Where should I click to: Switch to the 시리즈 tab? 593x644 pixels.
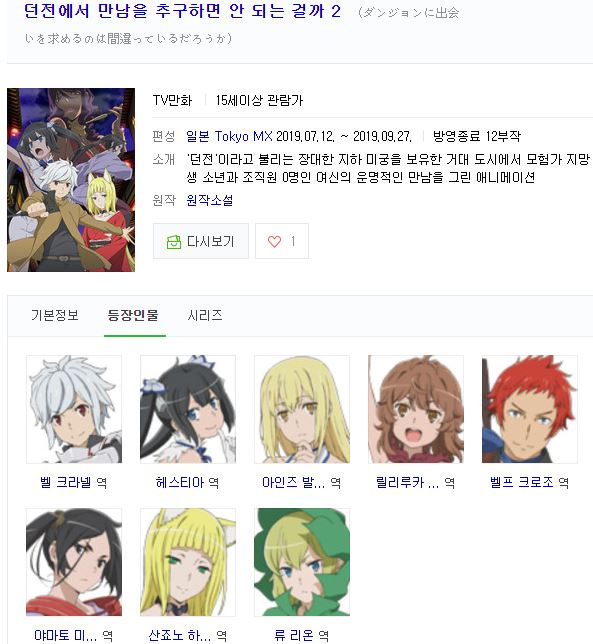(x=205, y=315)
